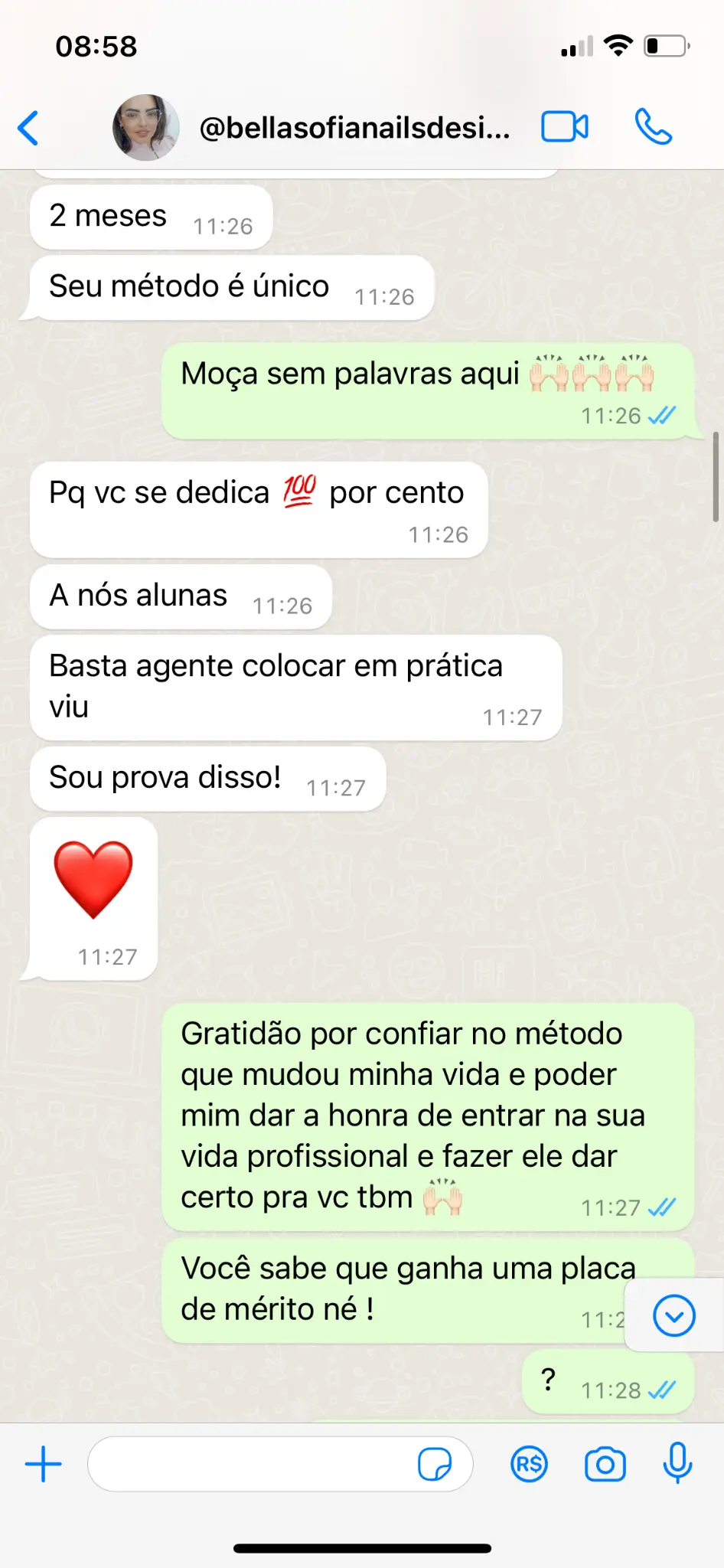Tap the Wi-Fi indicator in the status bar
The width and height of the screenshot is (724, 1568).
click(x=617, y=46)
